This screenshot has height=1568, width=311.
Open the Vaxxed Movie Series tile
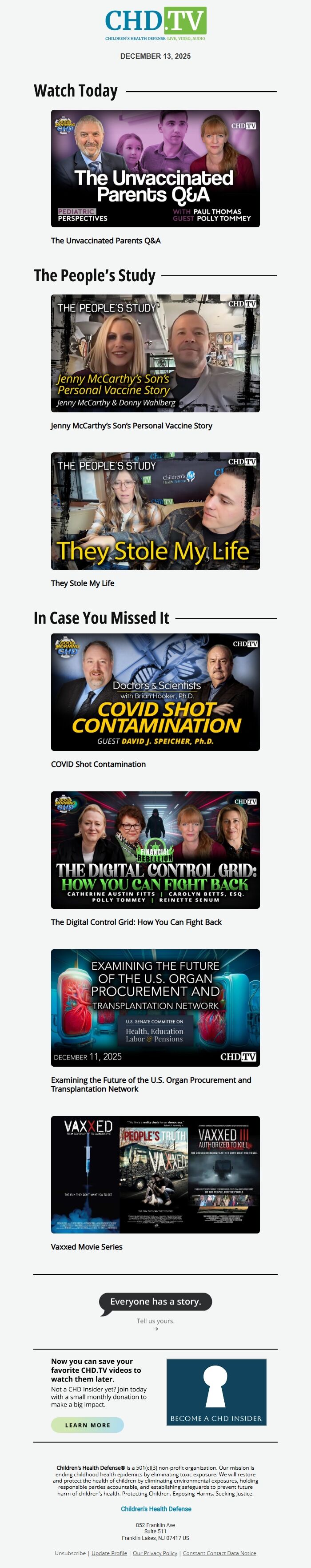tap(155, 1174)
